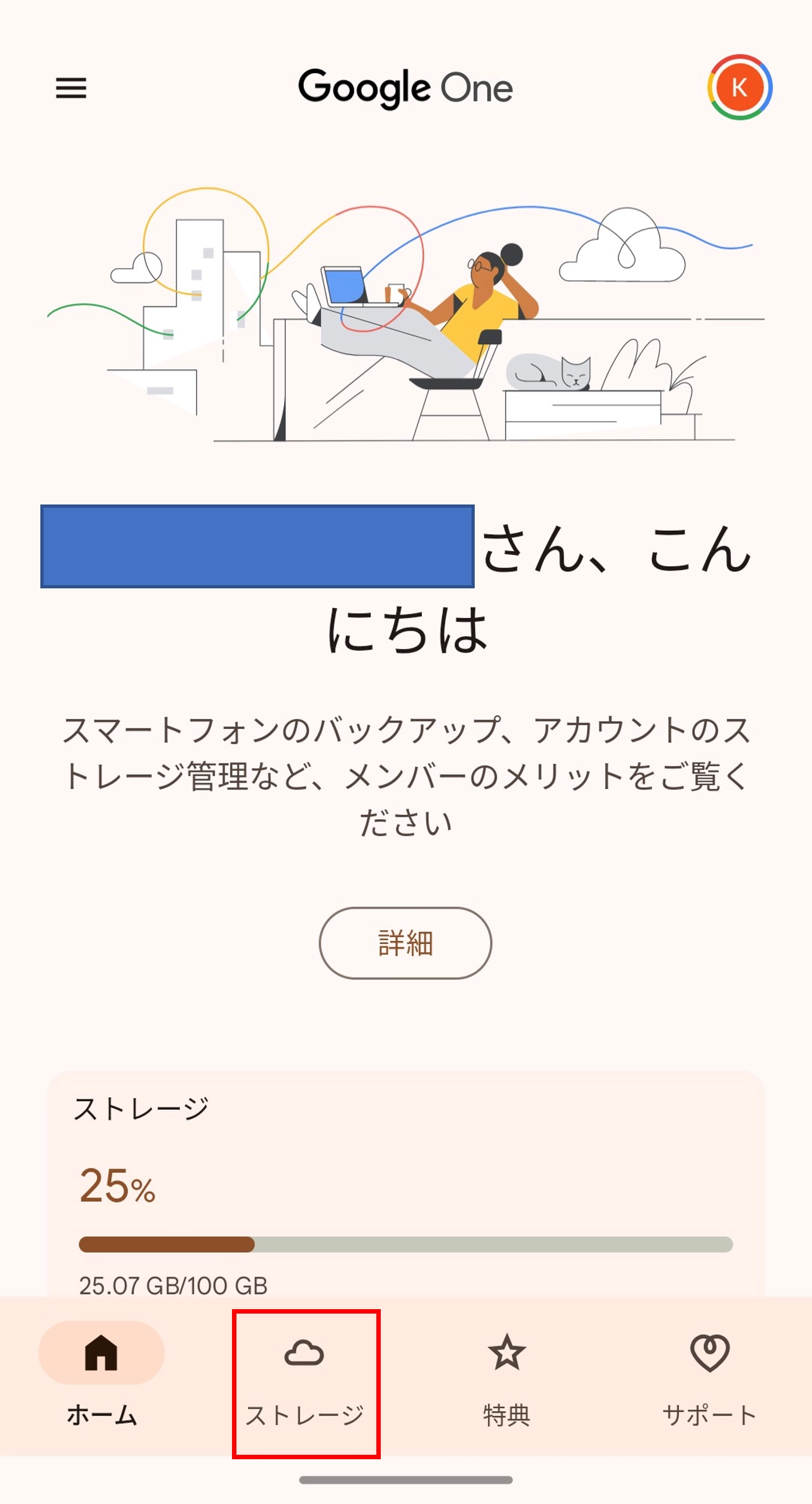Tap the heart icon for サポート support
Viewport: 812px width, 1504px height.
pos(710,1353)
